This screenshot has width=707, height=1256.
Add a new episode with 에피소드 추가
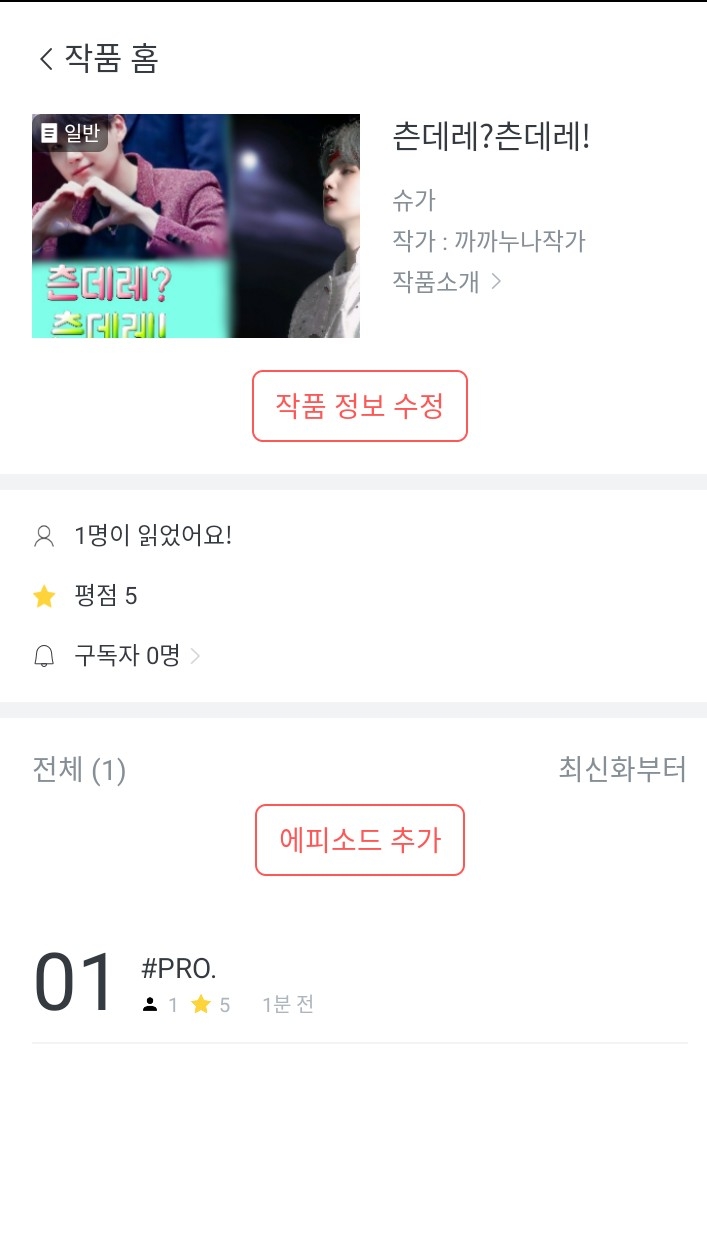click(x=360, y=840)
